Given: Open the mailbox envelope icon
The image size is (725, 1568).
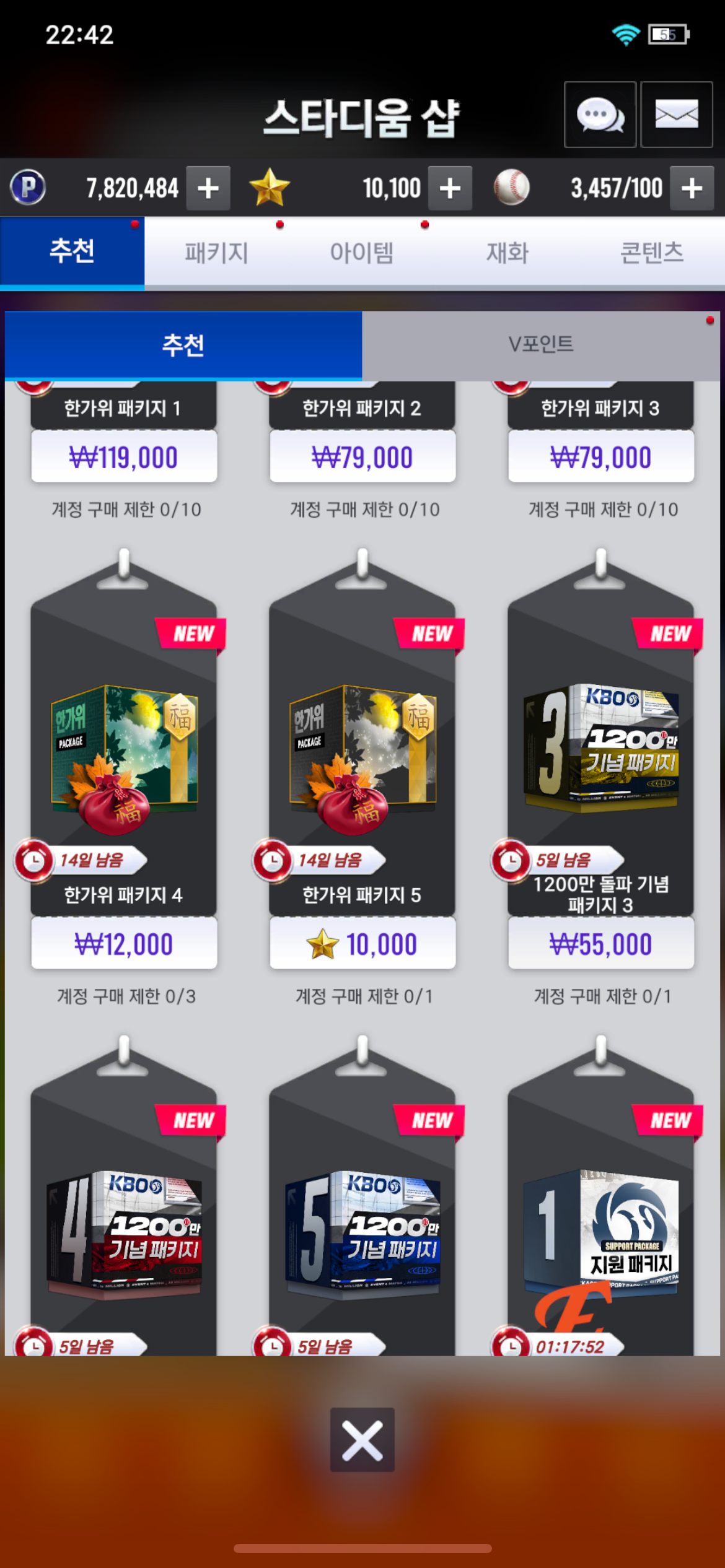Looking at the screenshot, I should click(x=676, y=115).
